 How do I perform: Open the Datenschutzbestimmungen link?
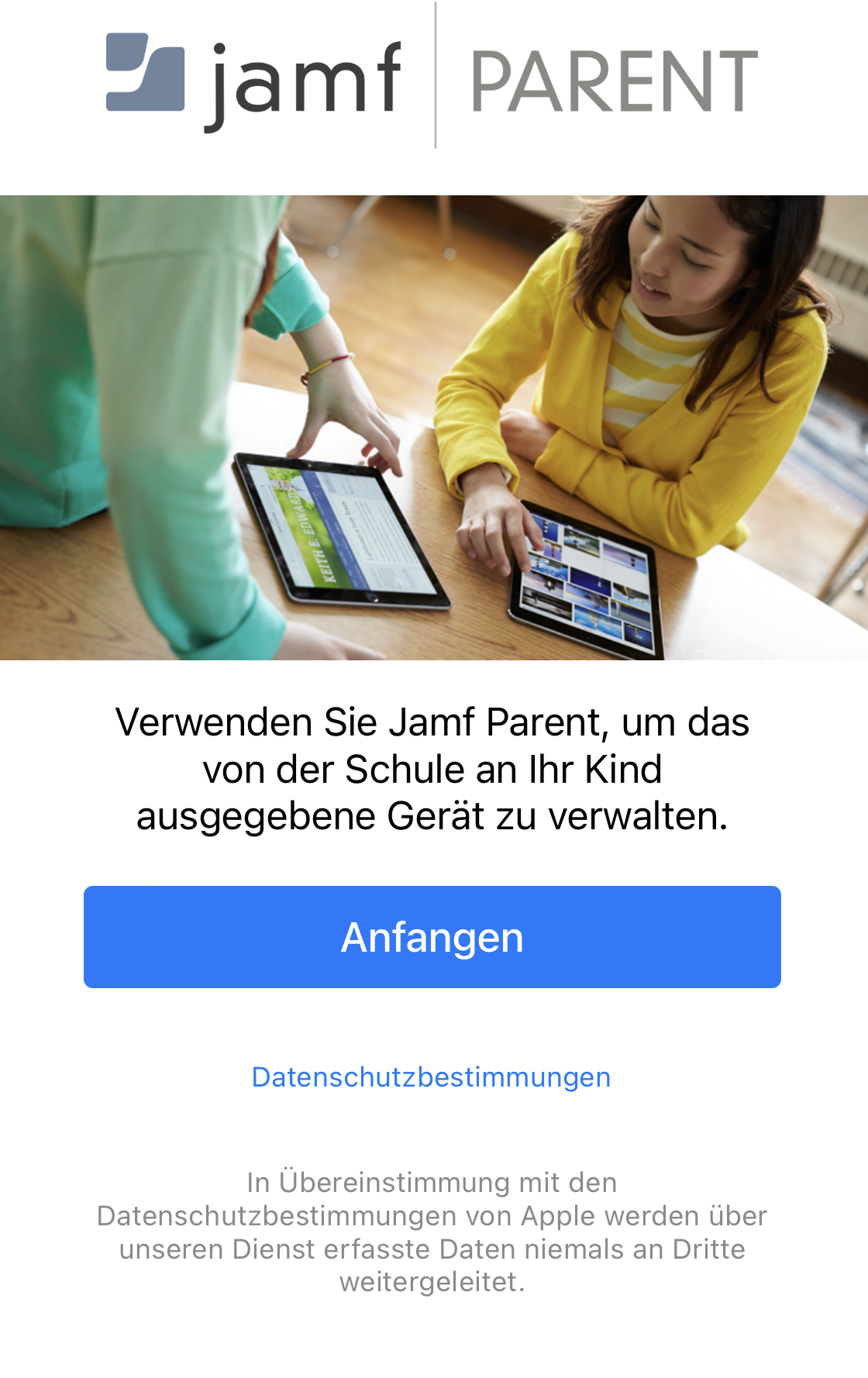pos(431,1077)
